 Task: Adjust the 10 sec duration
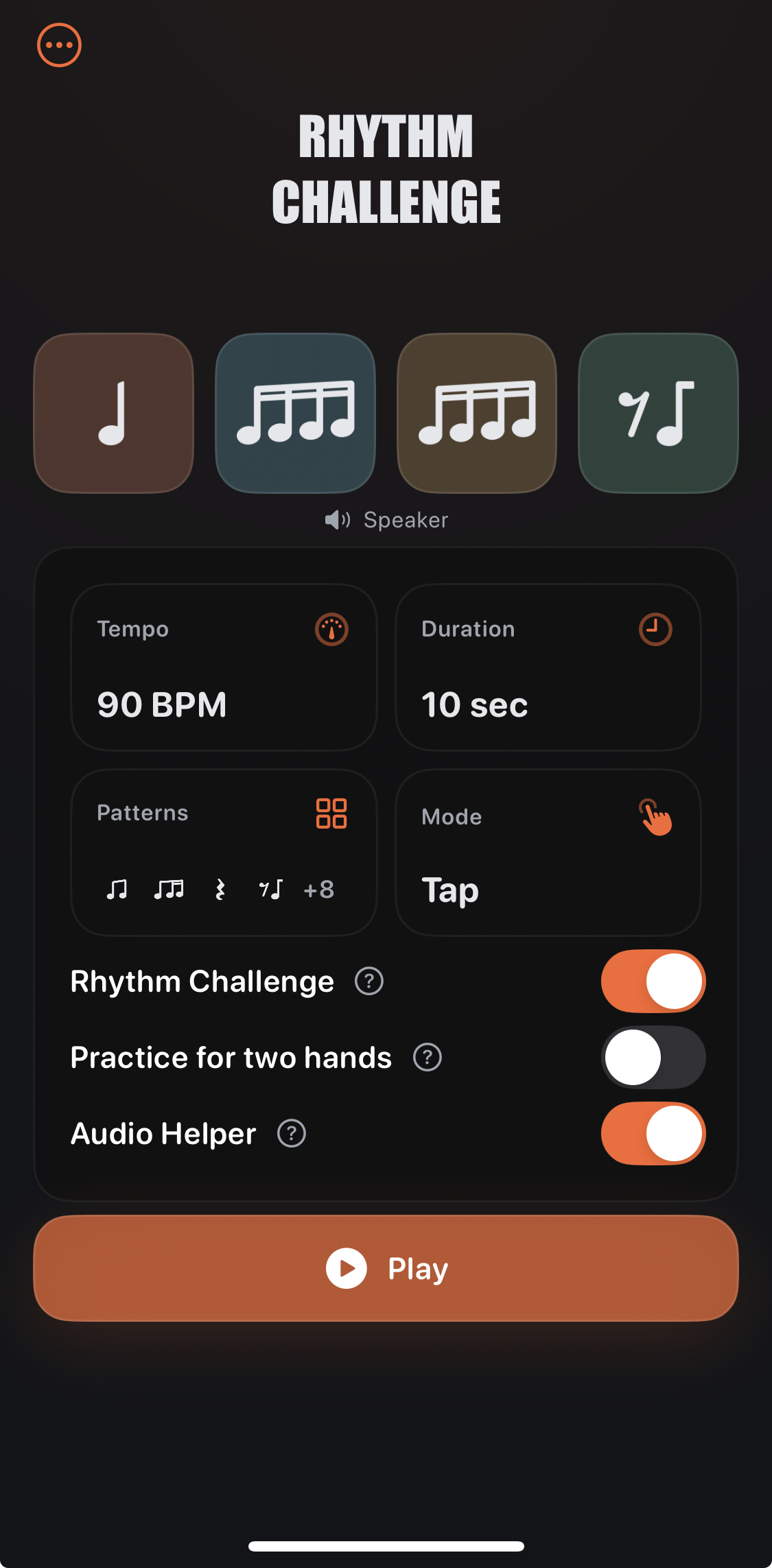pyautogui.click(x=548, y=667)
